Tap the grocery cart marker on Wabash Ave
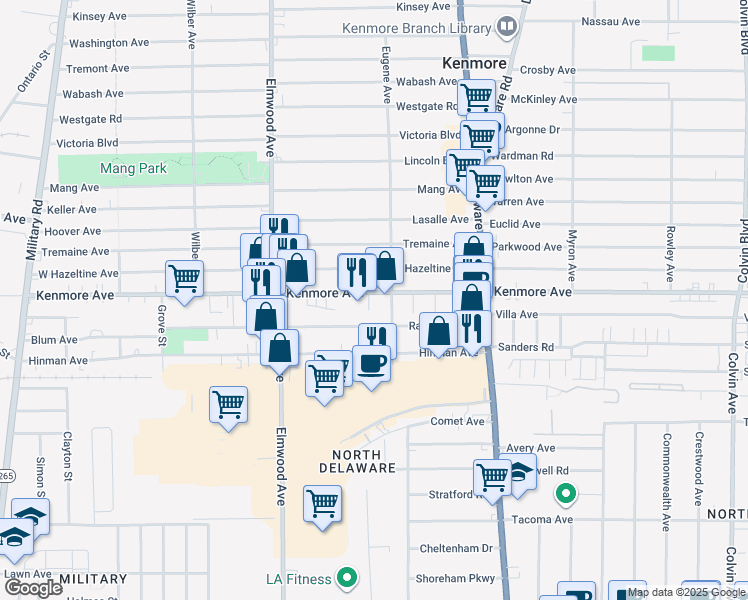748x600 pixels. point(477,98)
